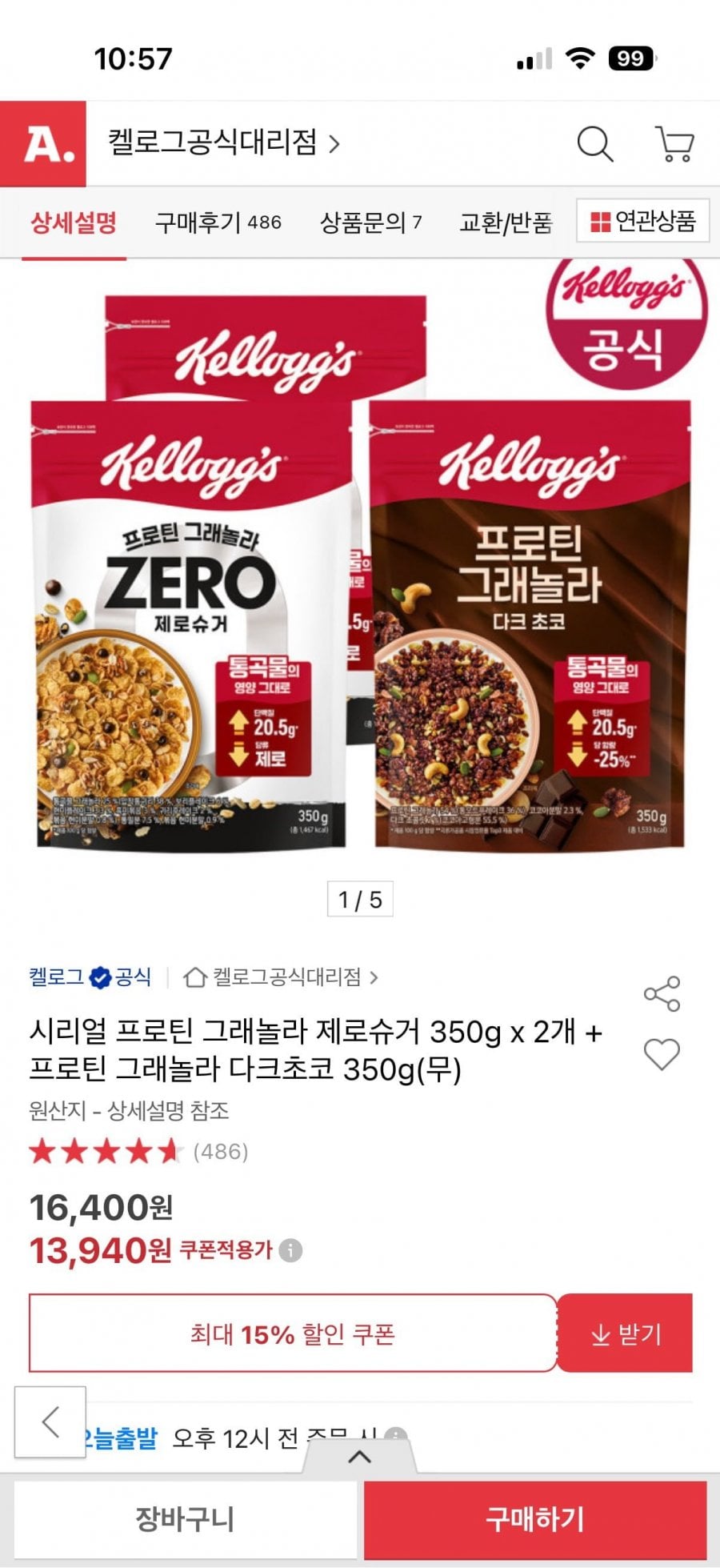Visit 켈로그공식대리점 store link under image
The height and width of the screenshot is (1568, 720).
point(282,976)
